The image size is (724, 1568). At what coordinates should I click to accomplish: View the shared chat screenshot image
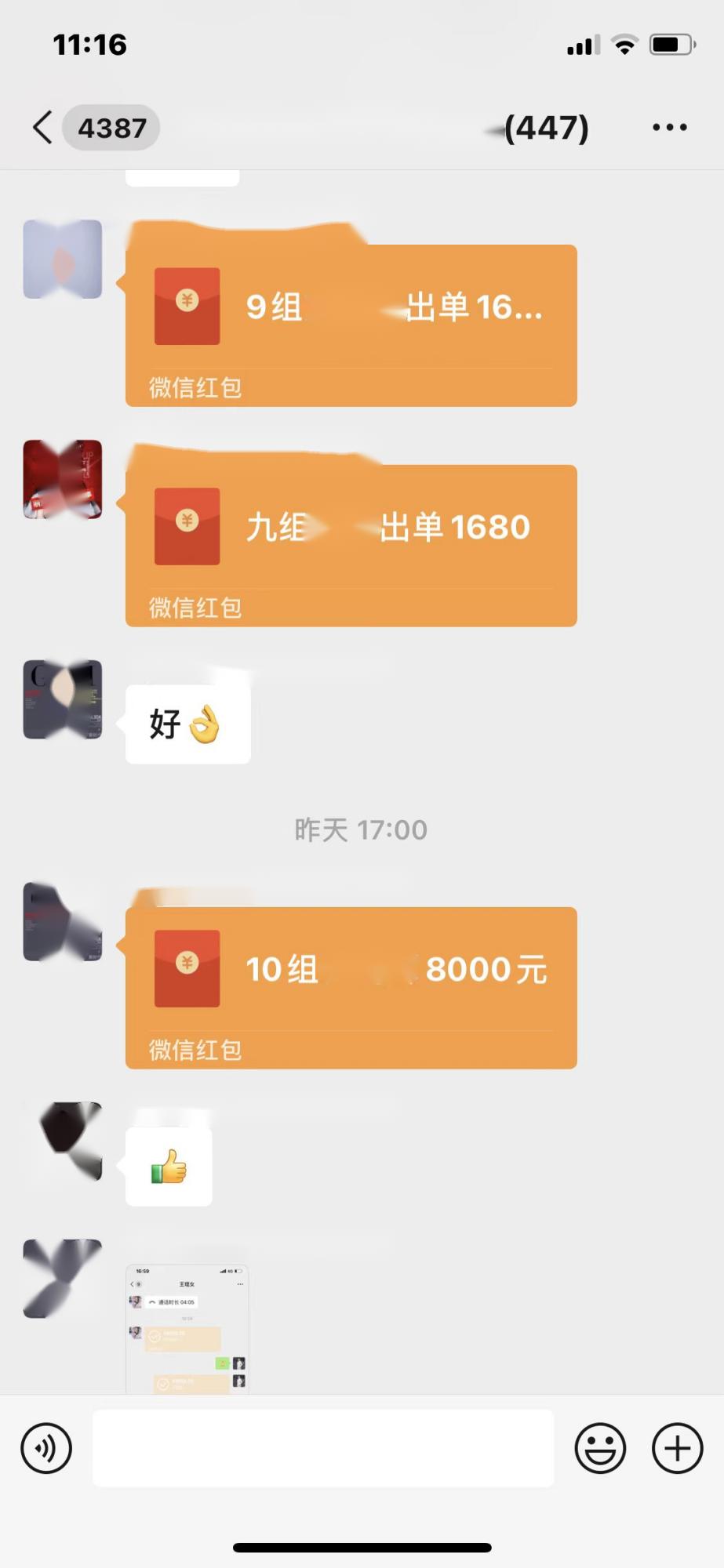click(x=187, y=1328)
